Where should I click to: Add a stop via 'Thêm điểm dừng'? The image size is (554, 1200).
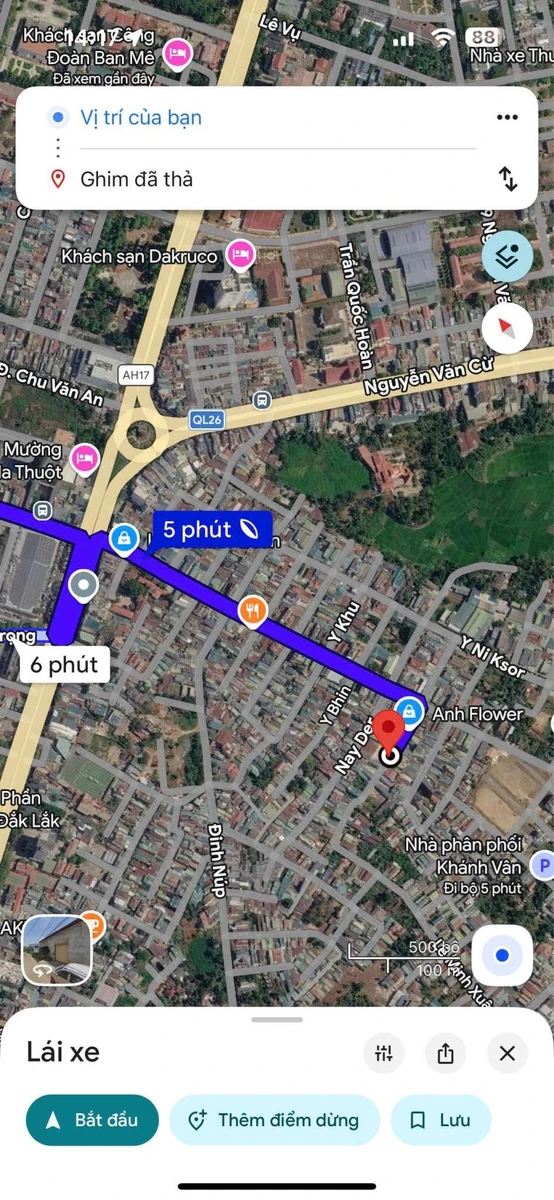[x=275, y=1120]
